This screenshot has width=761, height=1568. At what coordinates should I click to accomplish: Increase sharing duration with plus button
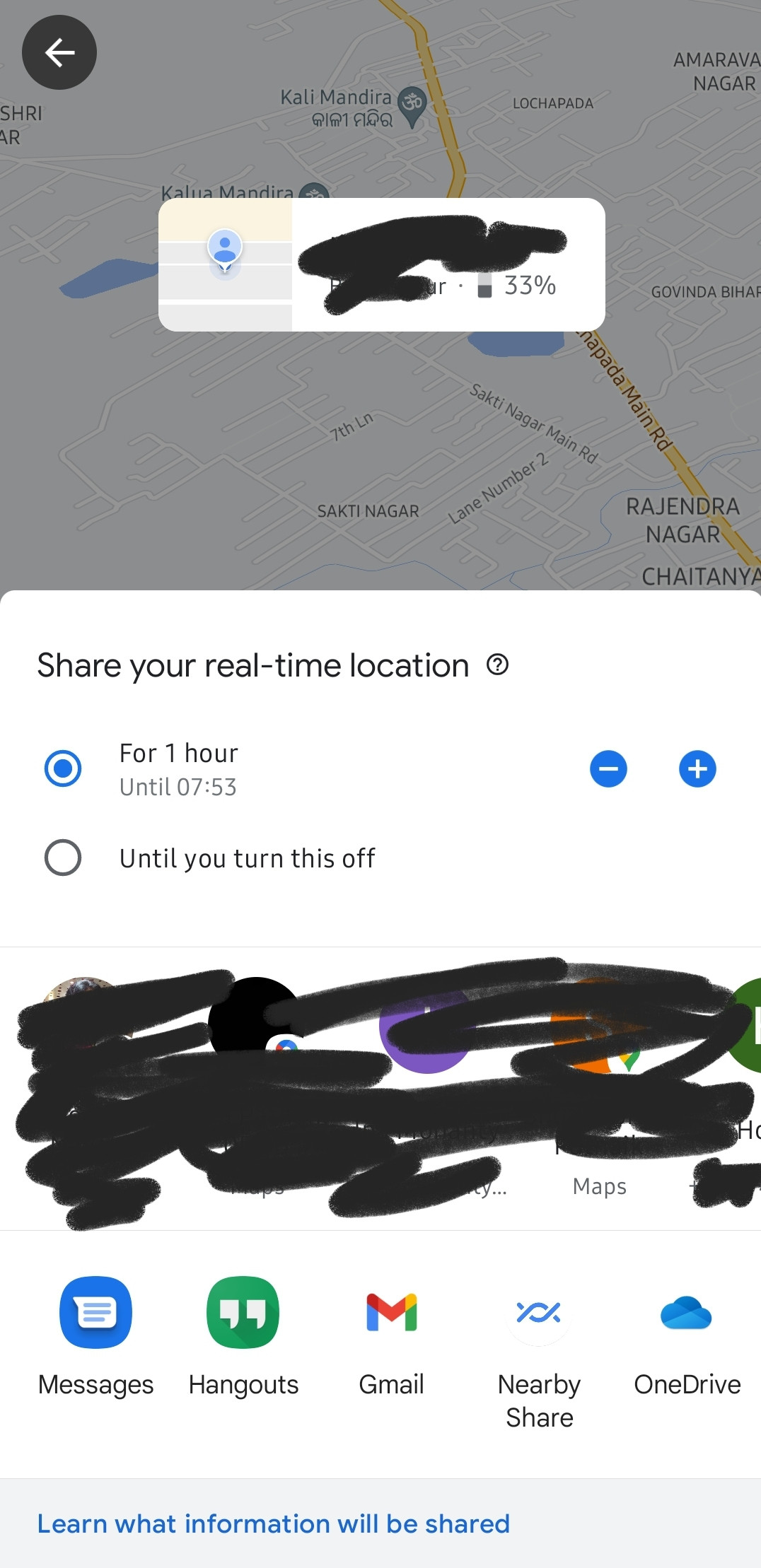click(x=697, y=768)
